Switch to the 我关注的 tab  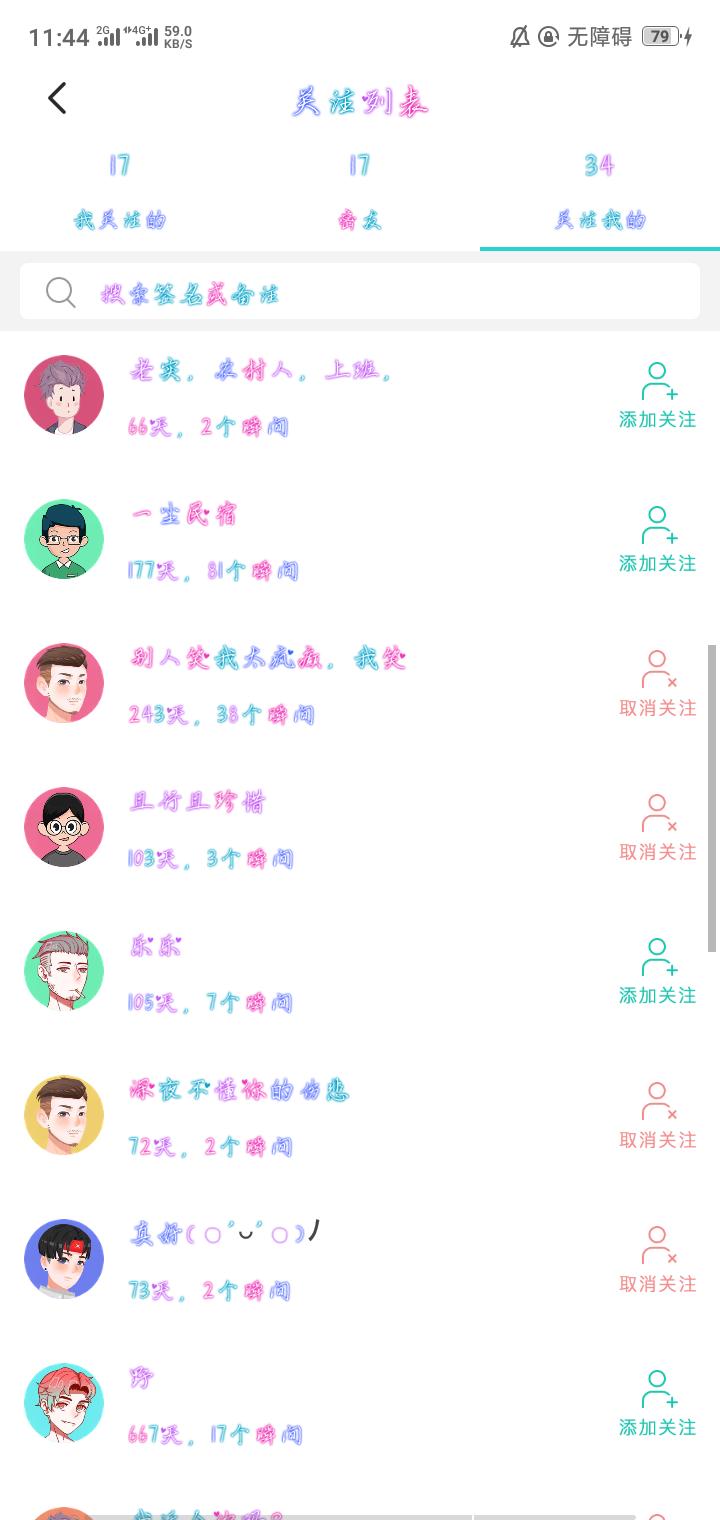pos(120,195)
